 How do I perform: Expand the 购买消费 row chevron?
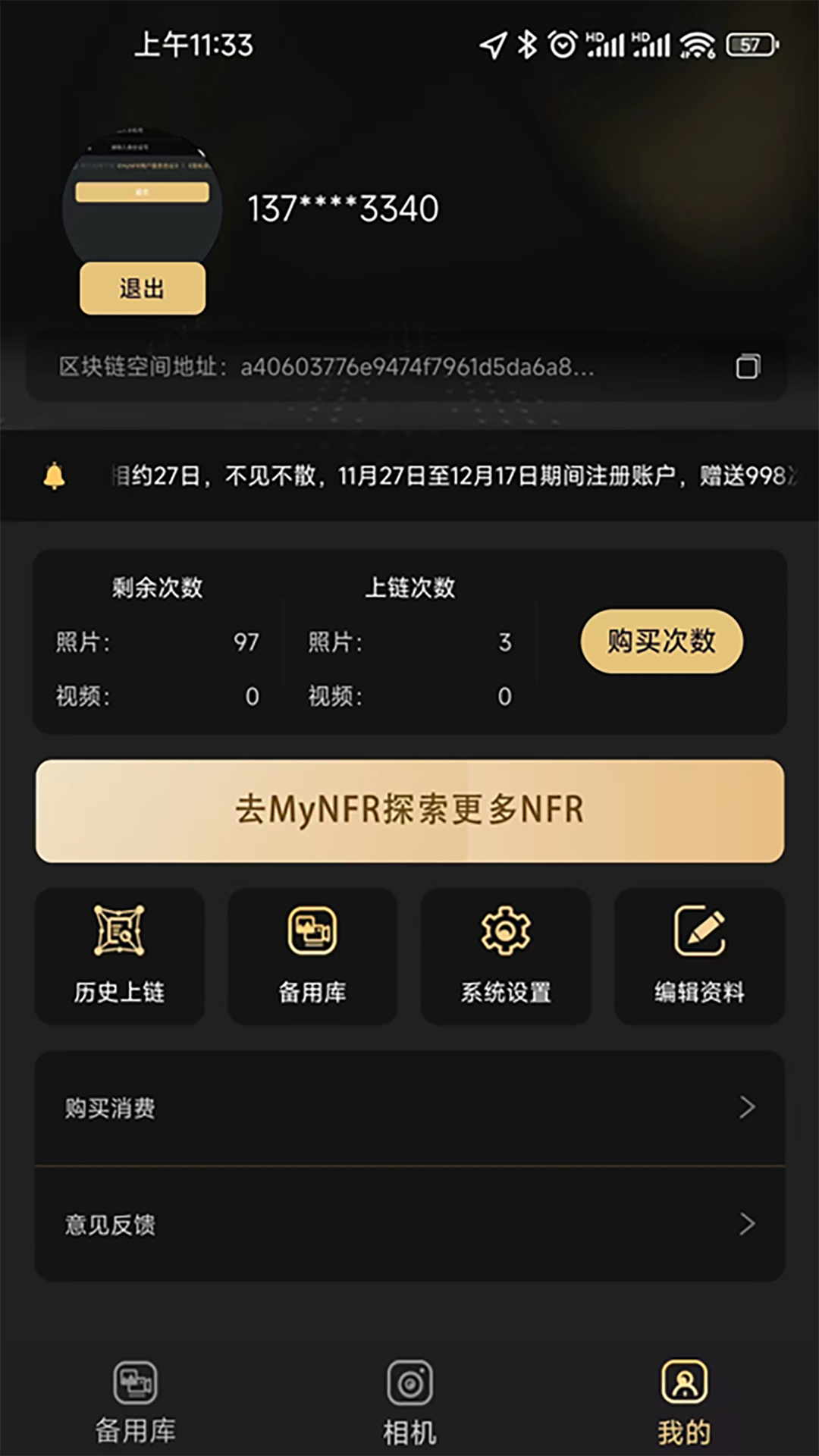click(746, 1108)
